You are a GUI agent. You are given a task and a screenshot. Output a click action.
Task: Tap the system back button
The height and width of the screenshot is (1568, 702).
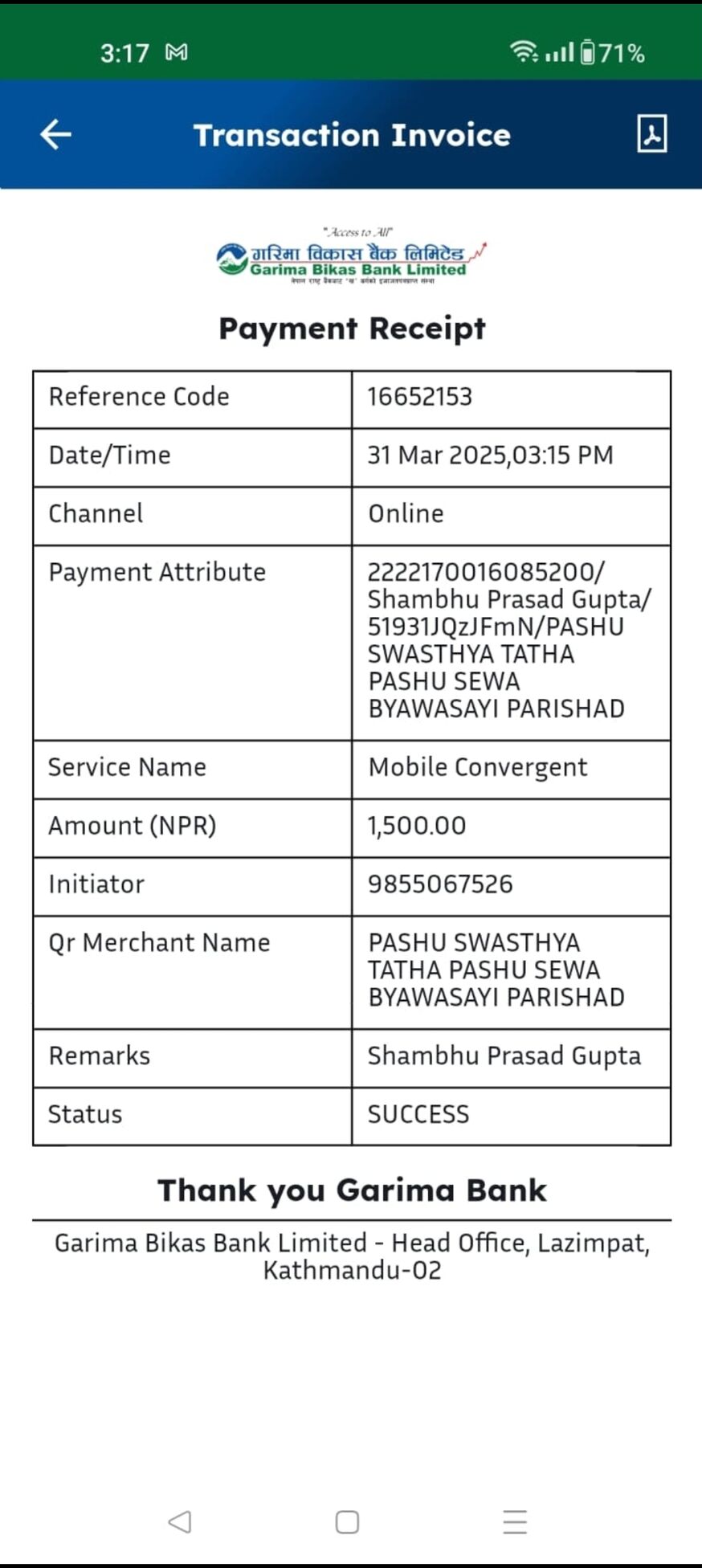(x=180, y=1521)
